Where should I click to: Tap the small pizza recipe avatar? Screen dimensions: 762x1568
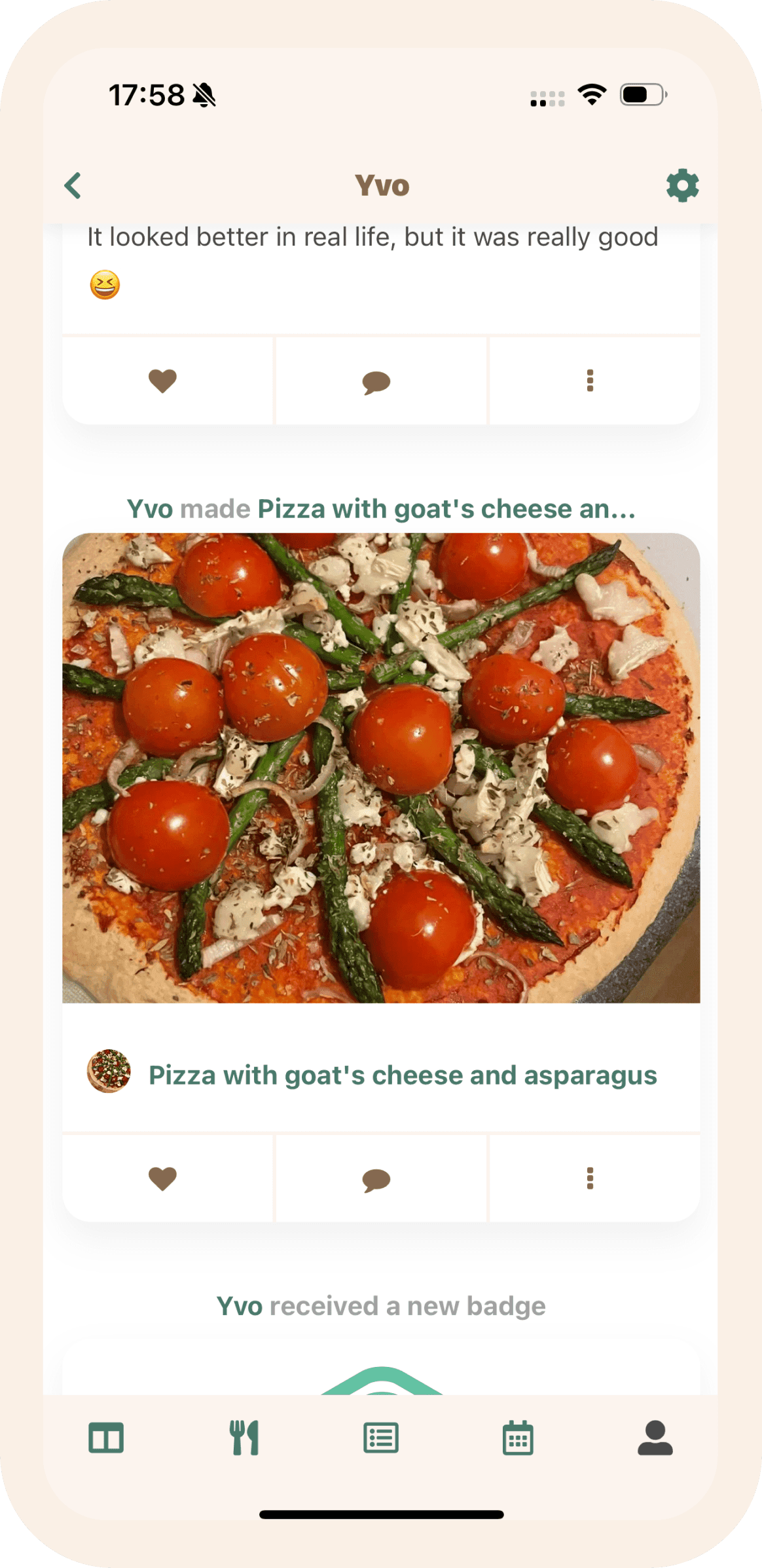coord(108,1075)
